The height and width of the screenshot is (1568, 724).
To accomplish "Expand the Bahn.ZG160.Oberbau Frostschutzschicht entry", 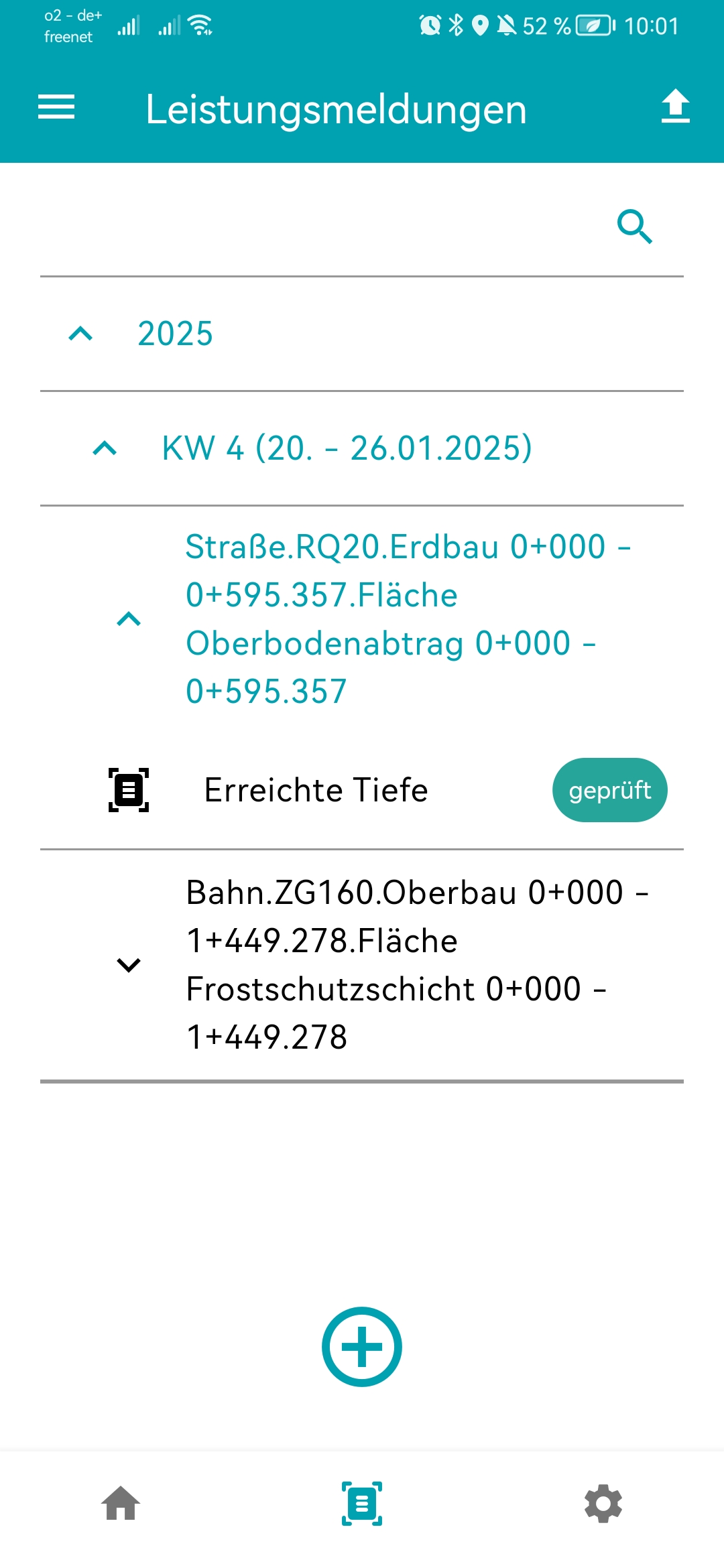I will 129,965.
